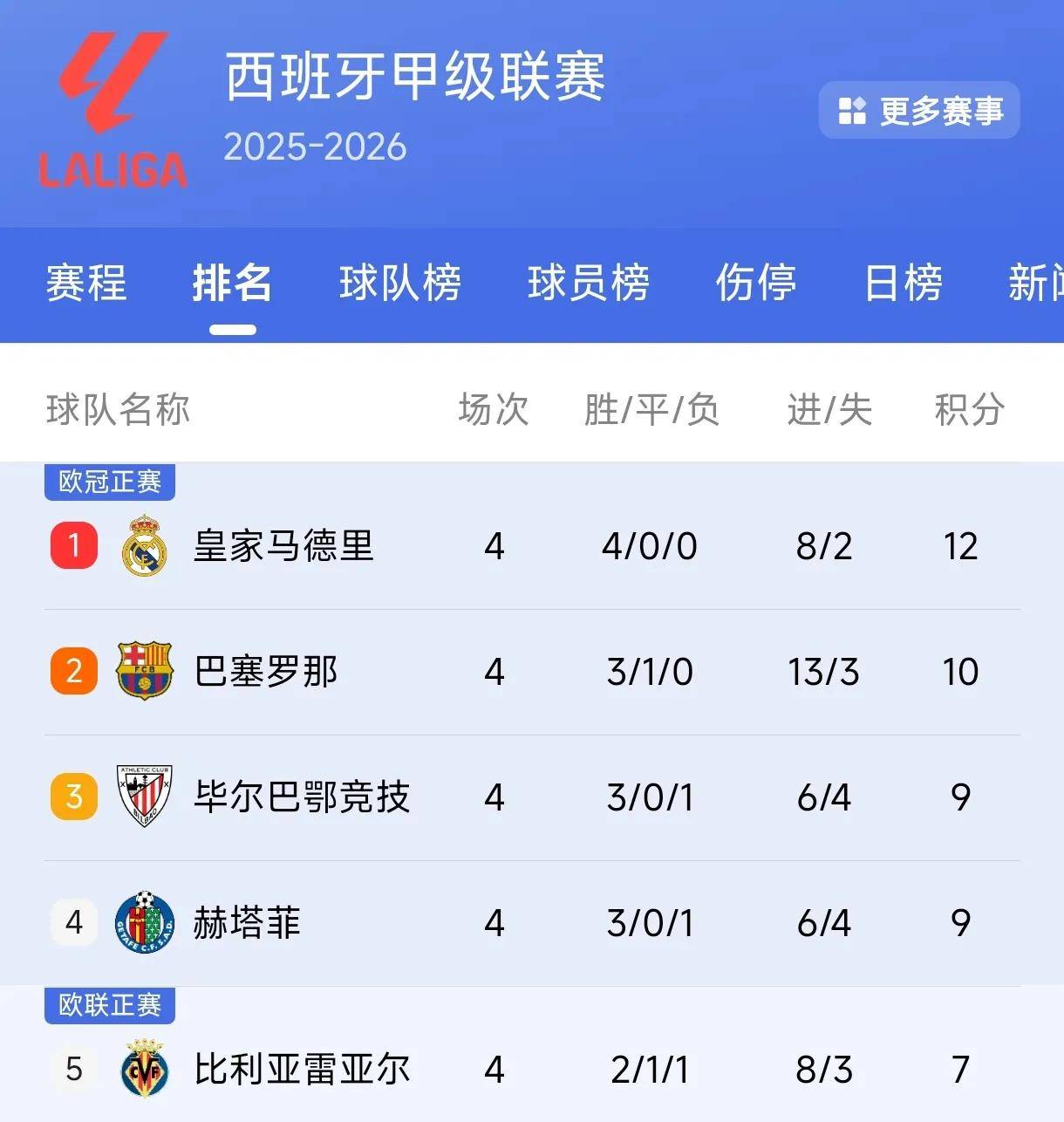This screenshot has height=1122, width=1064.
Task: Click the LALIGA league logo
Action: pyautogui.click(x=112, y=105)
